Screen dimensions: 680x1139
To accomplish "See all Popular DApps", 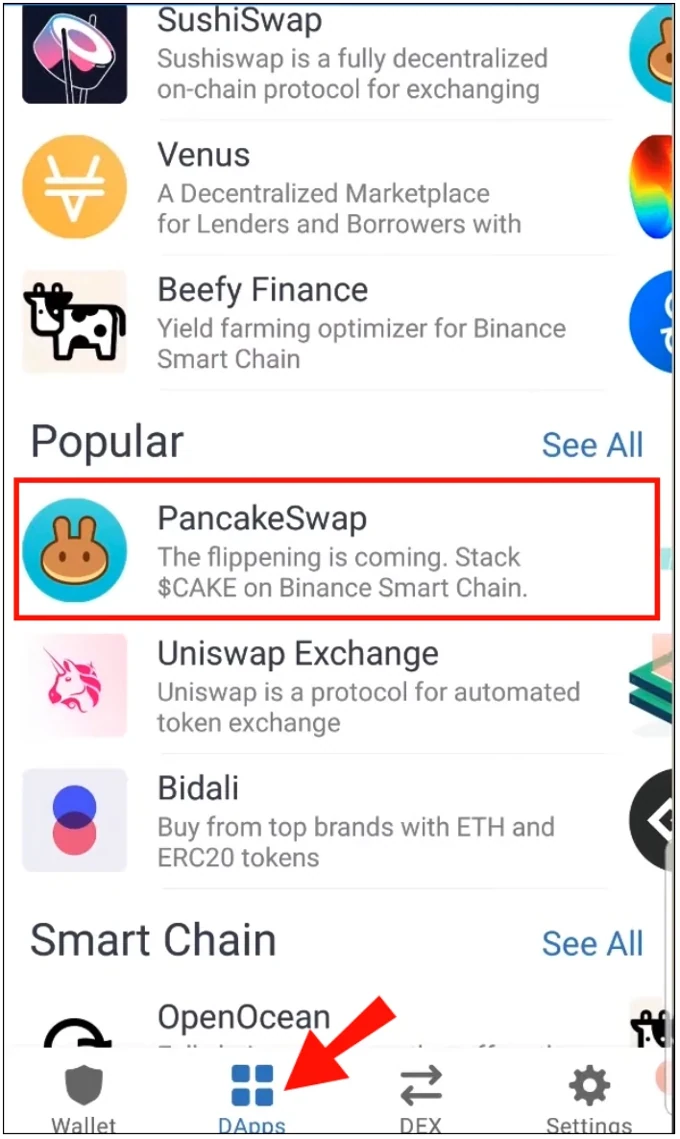I will point(592,445).
